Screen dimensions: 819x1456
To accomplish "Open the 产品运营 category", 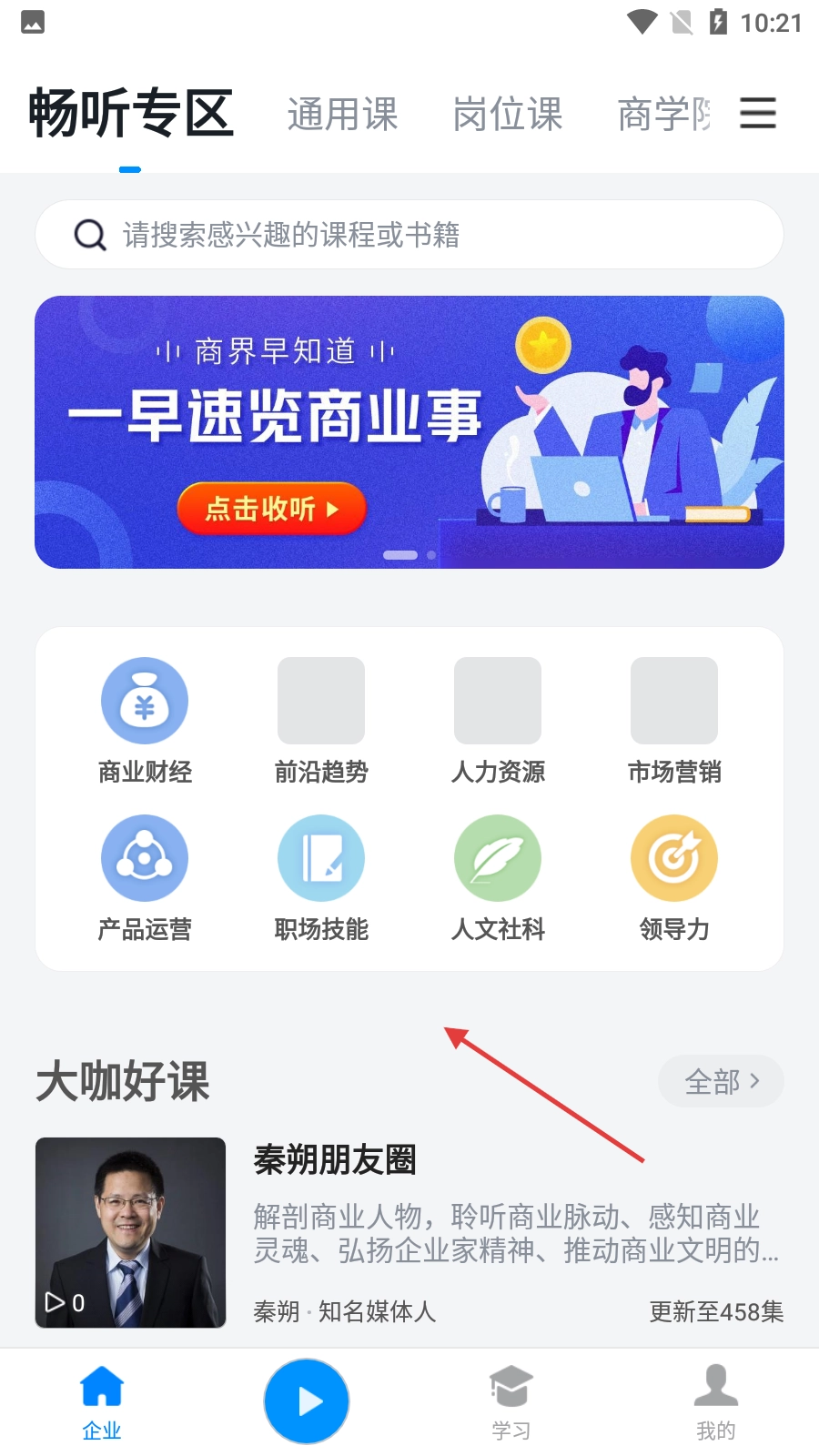I will click(145, 876).
